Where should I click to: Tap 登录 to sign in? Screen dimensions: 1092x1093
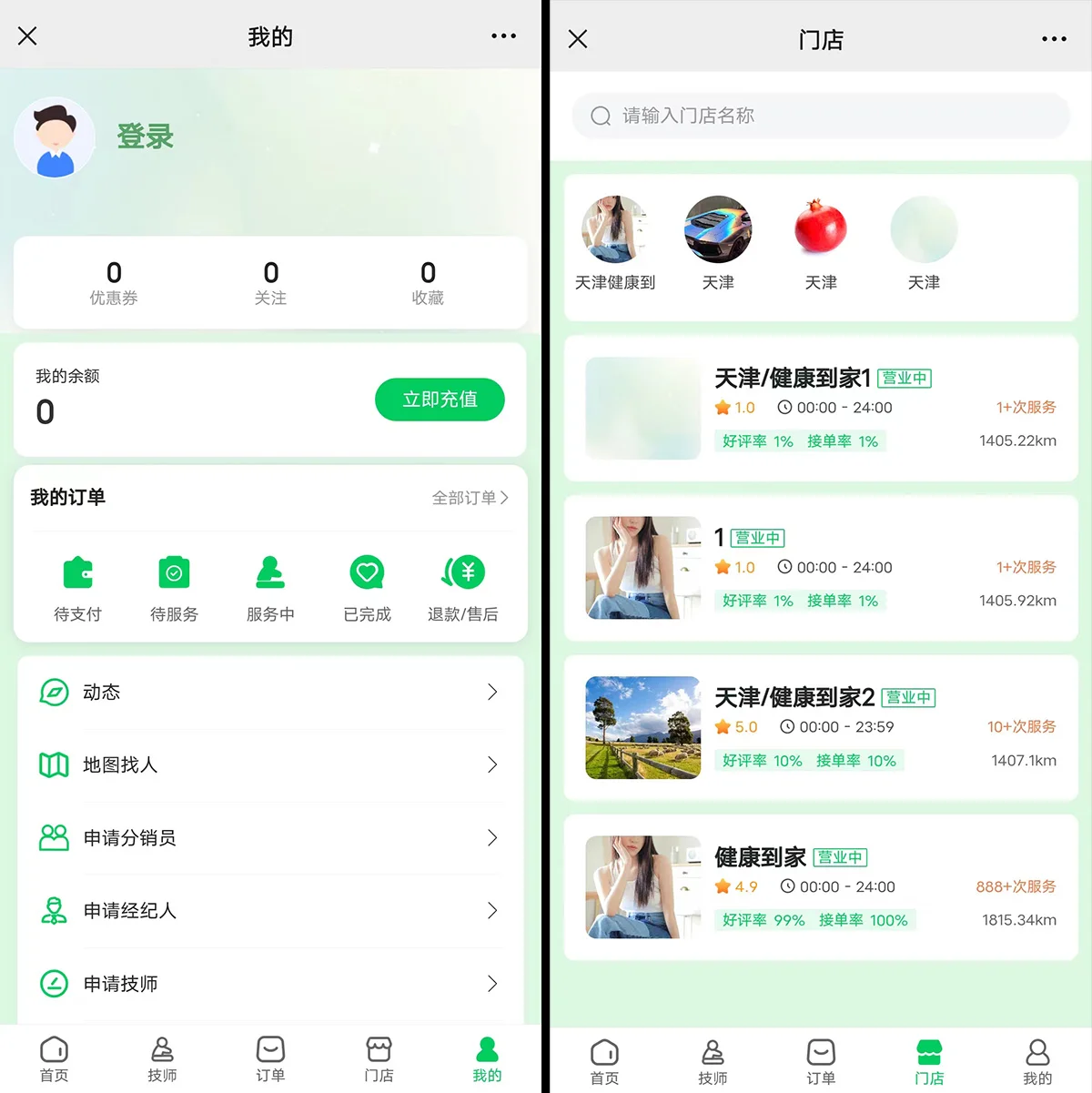[x=145, y=137]
